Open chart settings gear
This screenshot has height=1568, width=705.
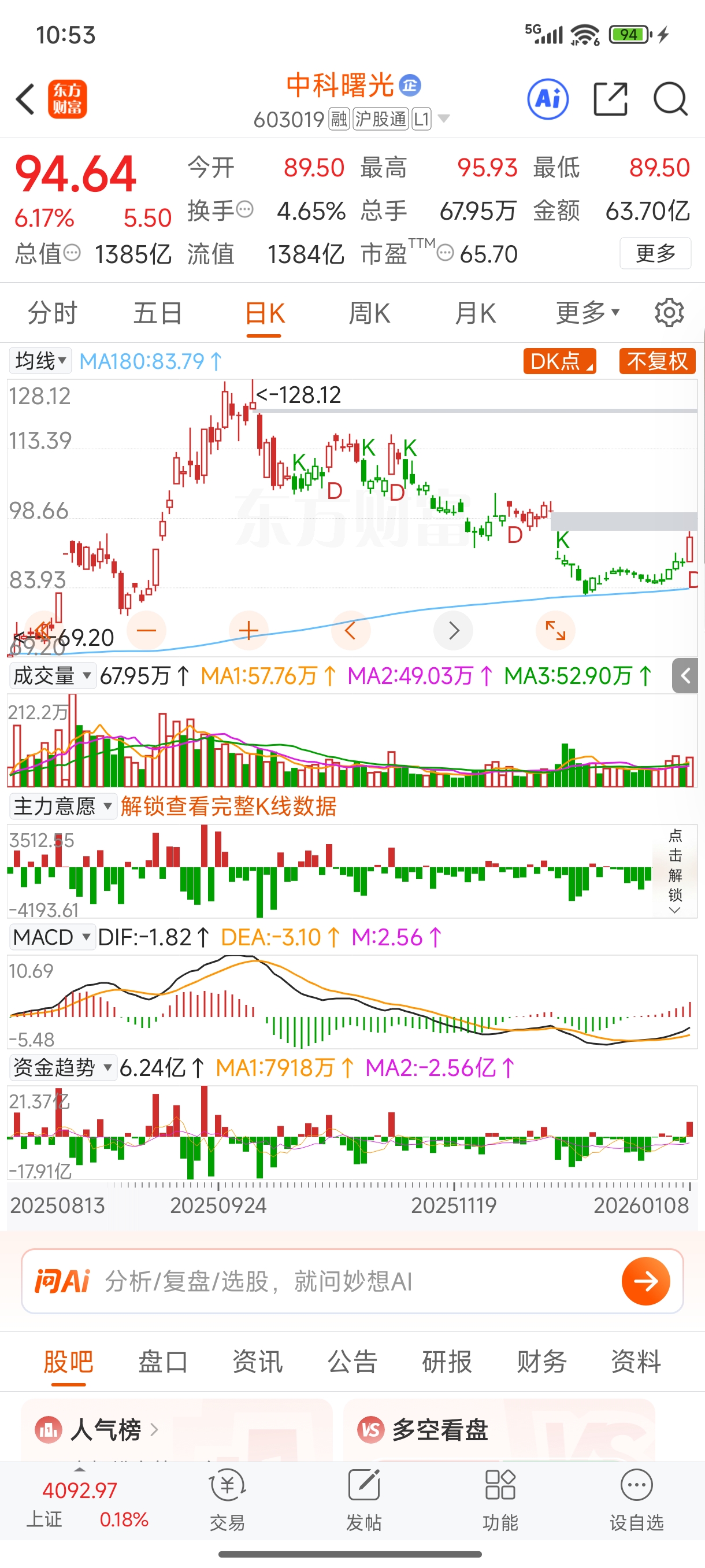[669, 313]
